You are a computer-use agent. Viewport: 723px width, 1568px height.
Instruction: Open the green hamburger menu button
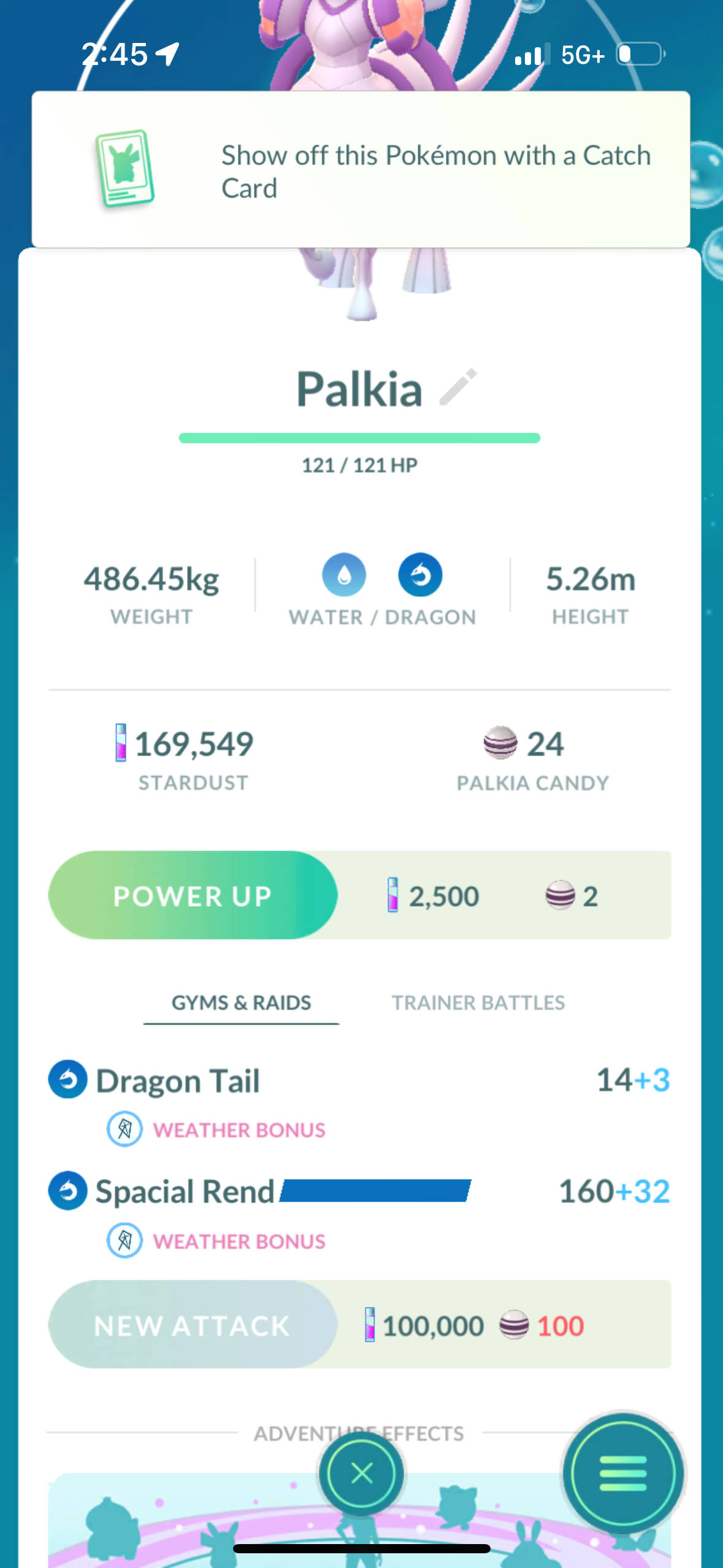(x=622, y=1472)
